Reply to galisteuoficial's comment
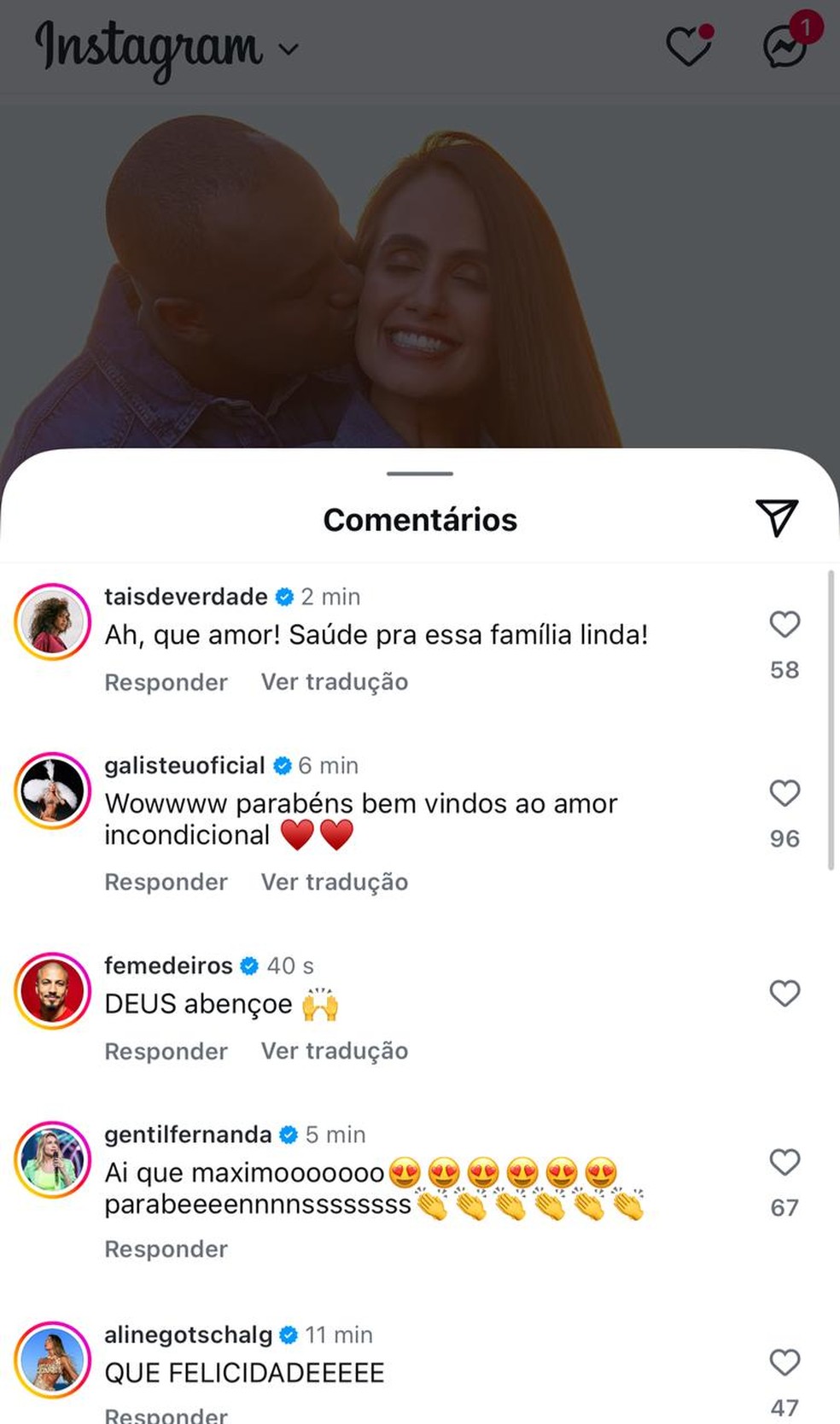Image resolution: width=840 pixels, height=1424 pixels. [166, 882]
